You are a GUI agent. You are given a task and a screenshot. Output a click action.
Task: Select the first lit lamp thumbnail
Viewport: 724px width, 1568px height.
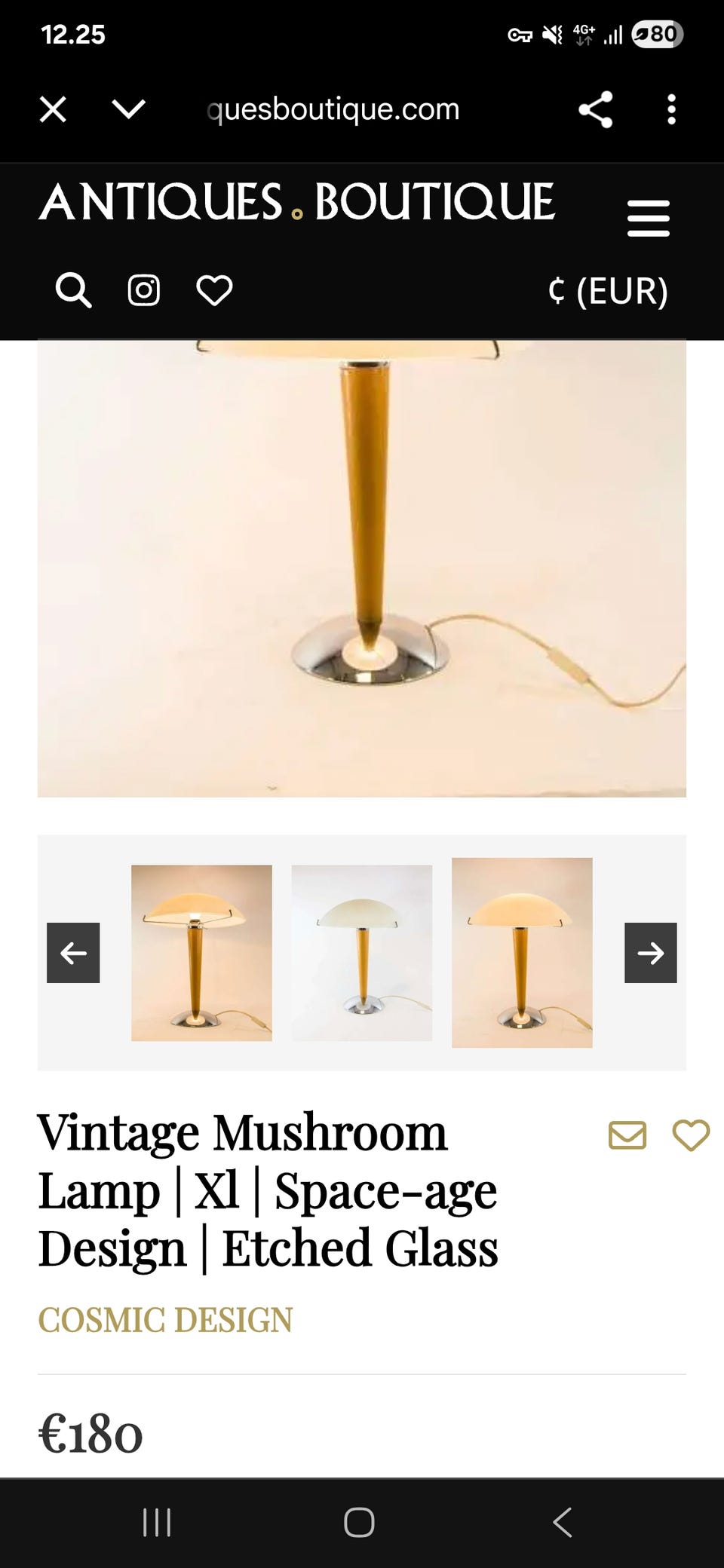pos(201,953)
